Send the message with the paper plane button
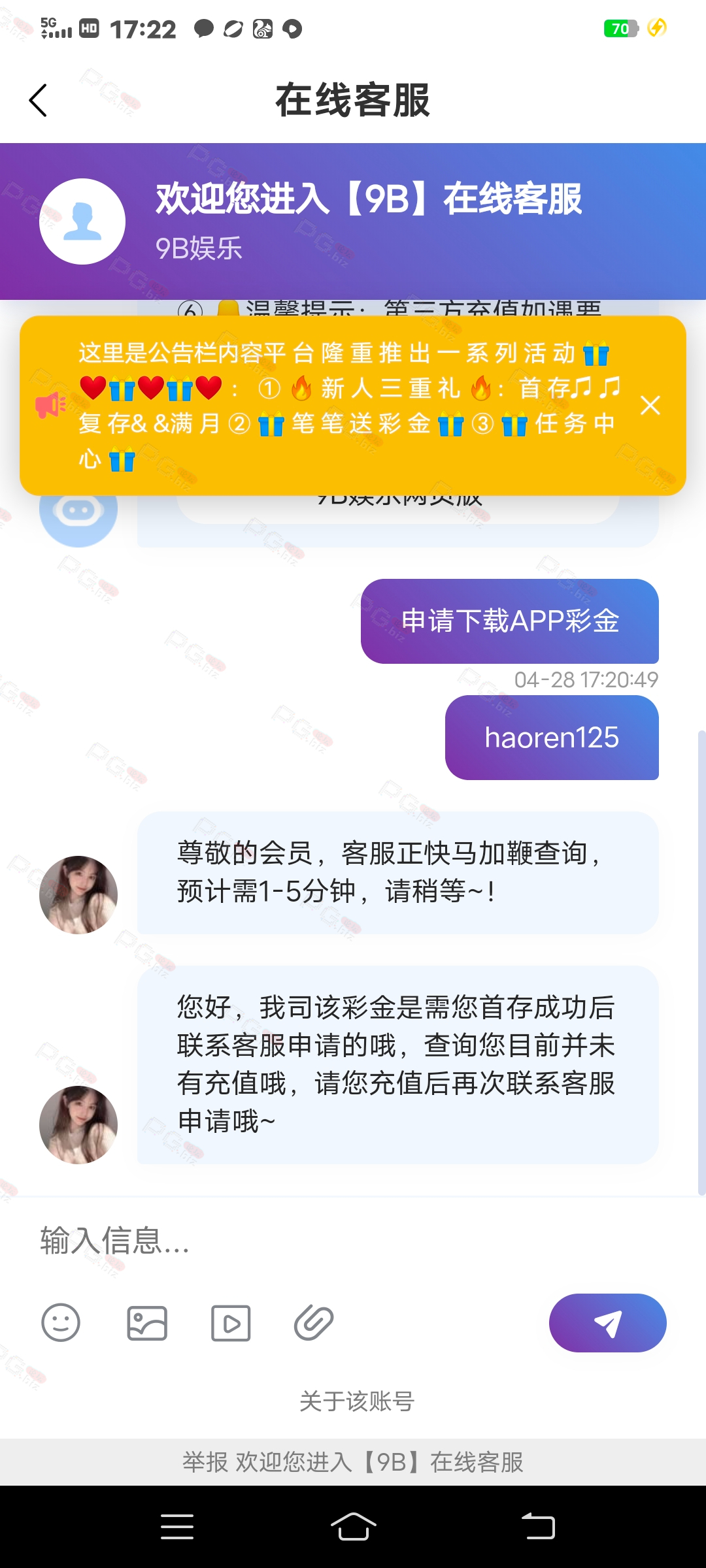This screenshot has height=1568, width=706. [x=607, y=1323]
